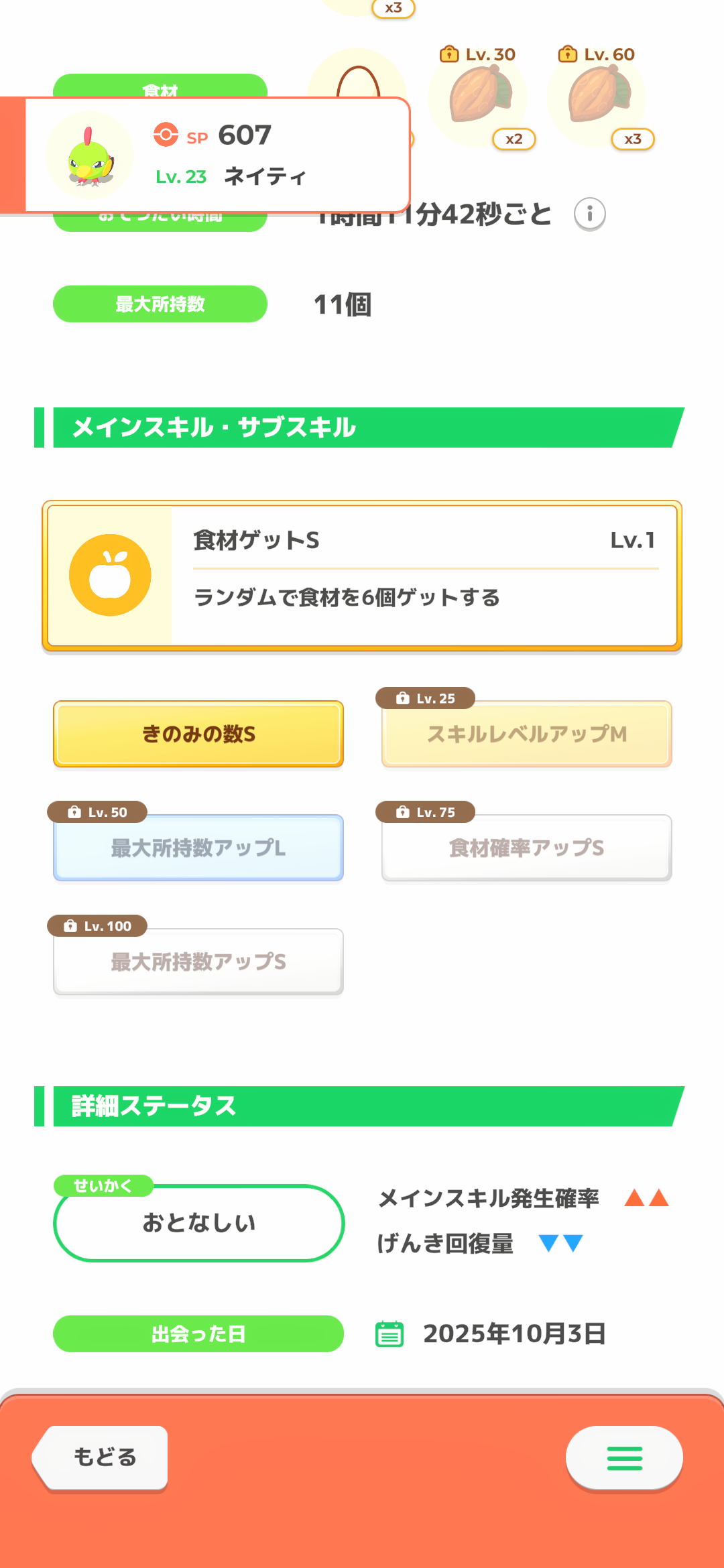Open the 食材ゲットS main skill card
724x1568 pixels.
[x=362, y=576]
